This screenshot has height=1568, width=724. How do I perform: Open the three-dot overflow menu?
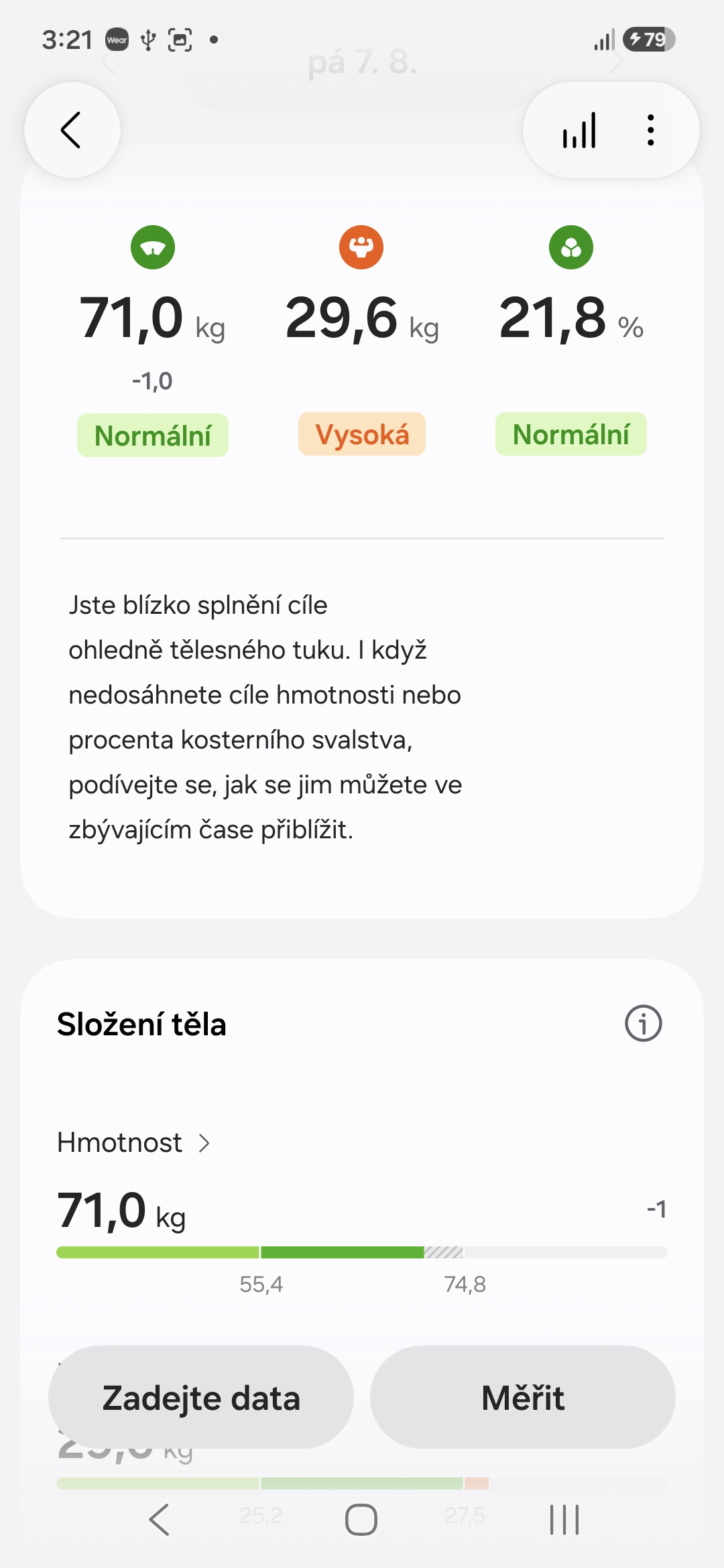(650, 130)
